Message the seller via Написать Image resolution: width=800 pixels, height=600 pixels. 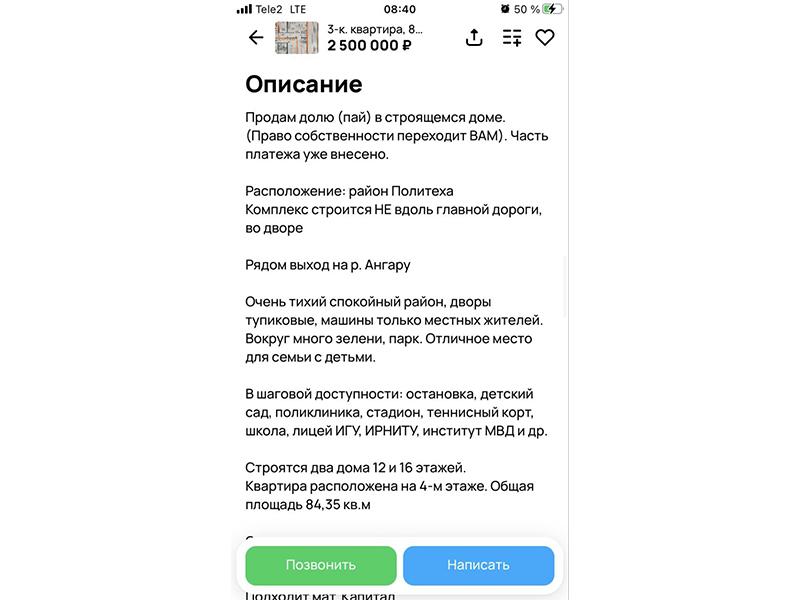pos(478,565)
